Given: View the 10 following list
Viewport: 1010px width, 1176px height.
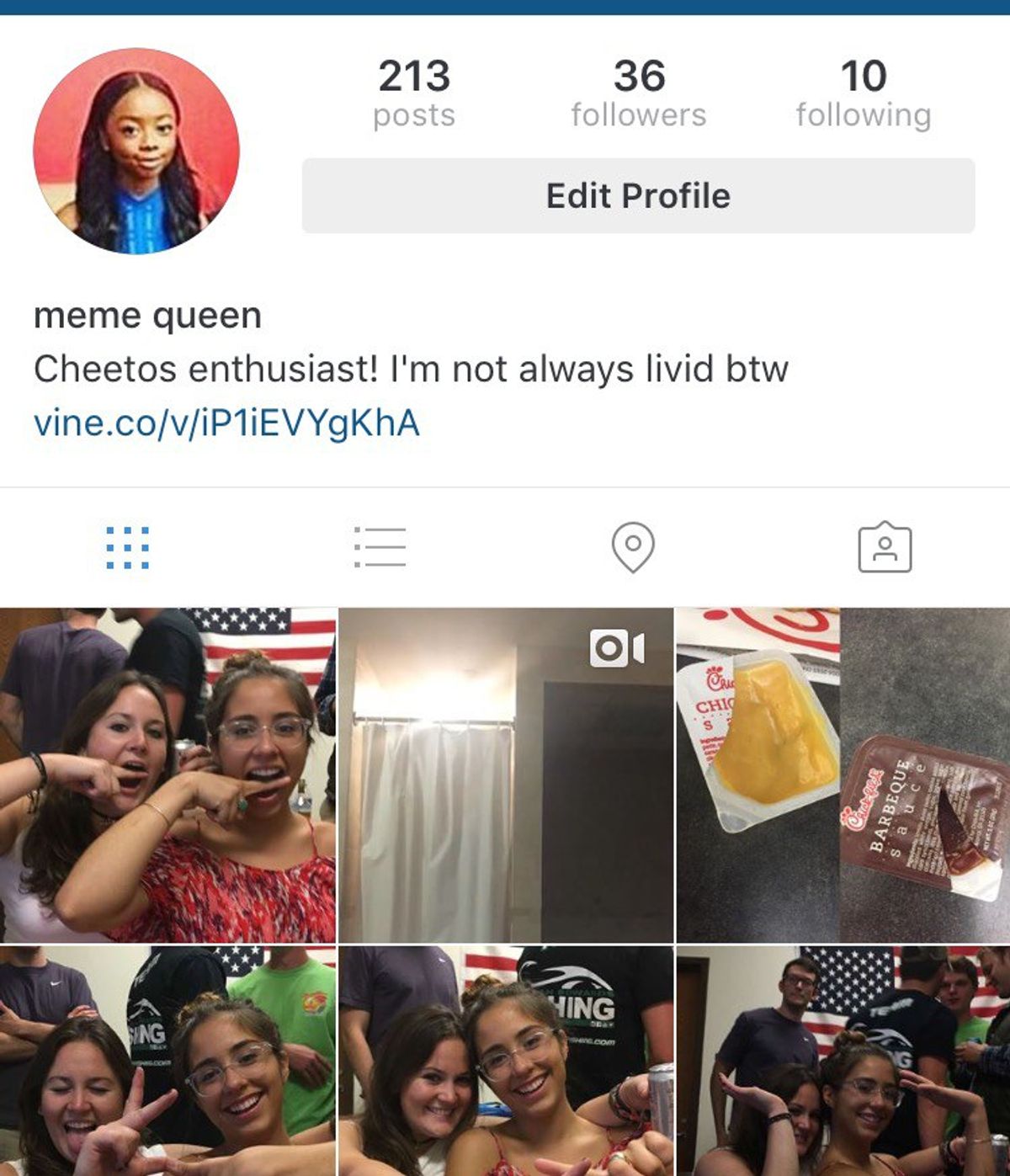Looking at the screenshot, I should tap(864, 93).
